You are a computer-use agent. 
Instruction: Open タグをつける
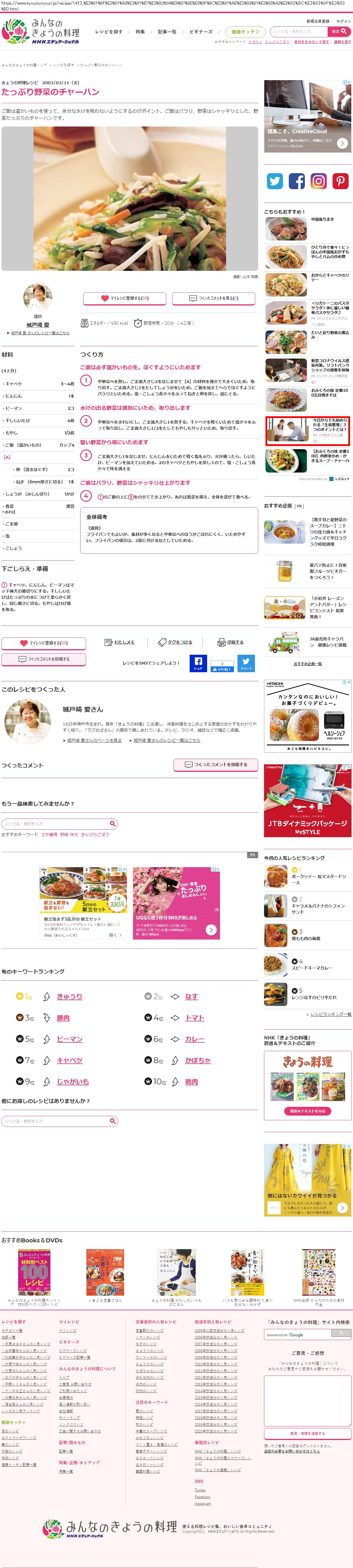[176, 642]
